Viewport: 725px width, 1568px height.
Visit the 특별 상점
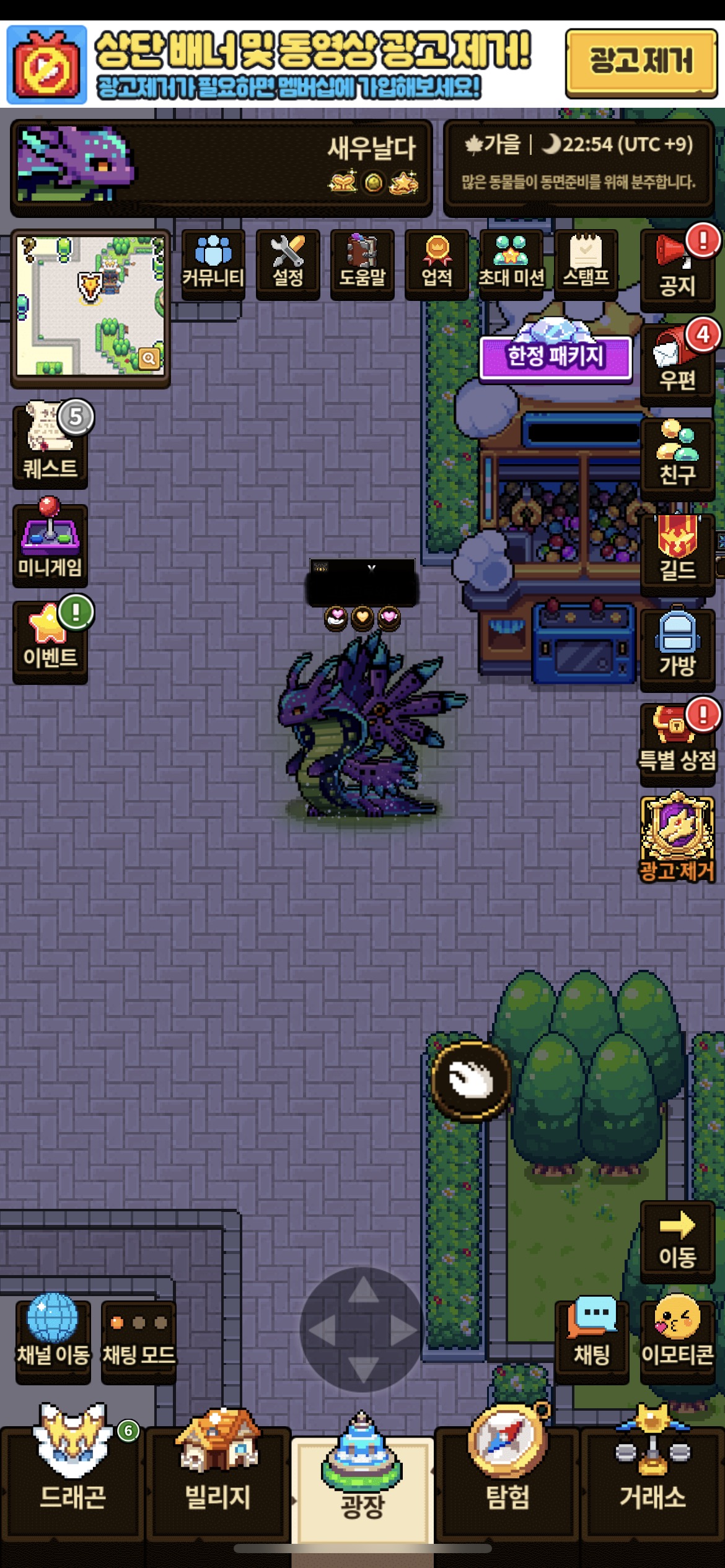[x=677, y=743]
